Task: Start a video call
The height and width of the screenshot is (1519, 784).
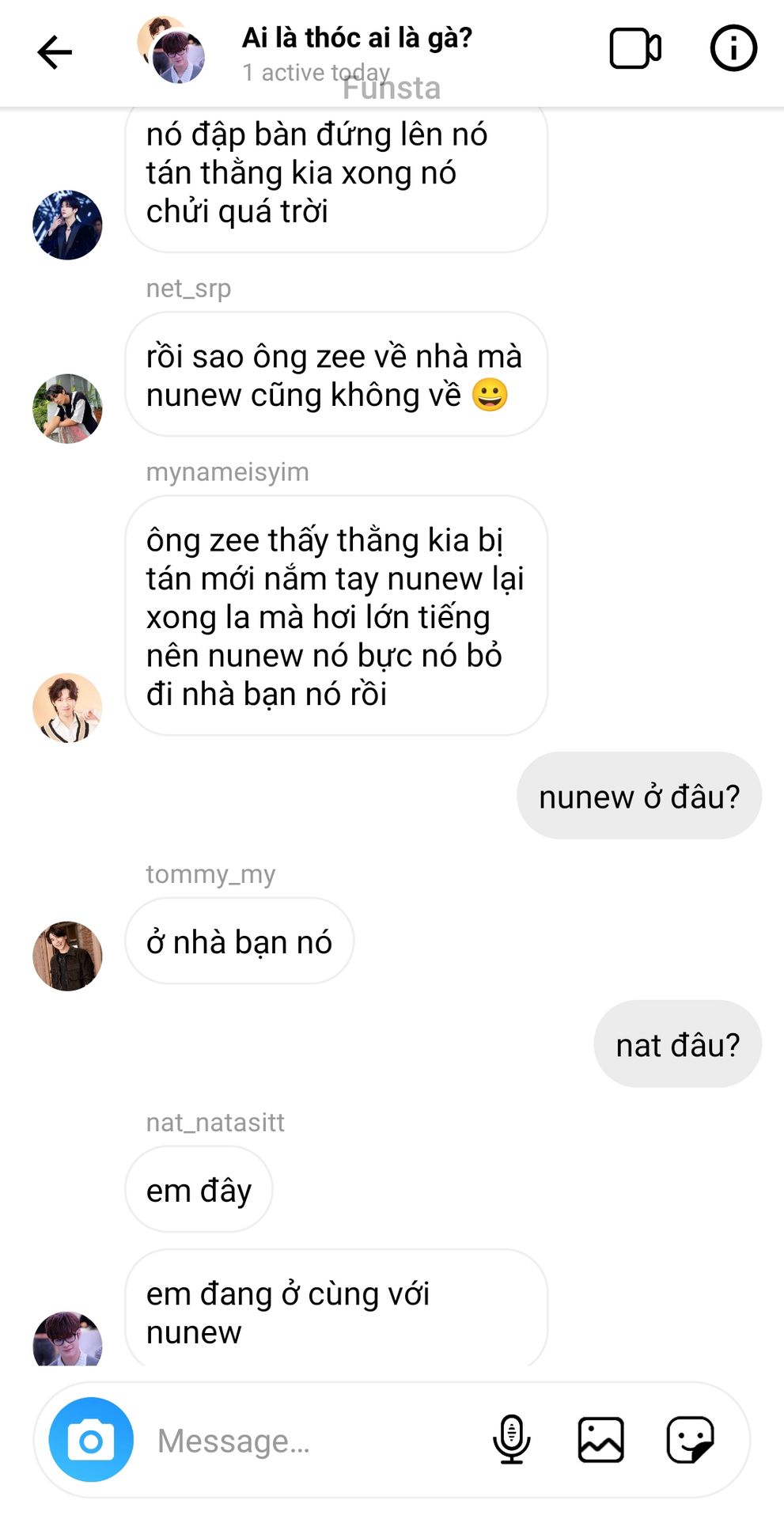Action: (x=634, y=49)
